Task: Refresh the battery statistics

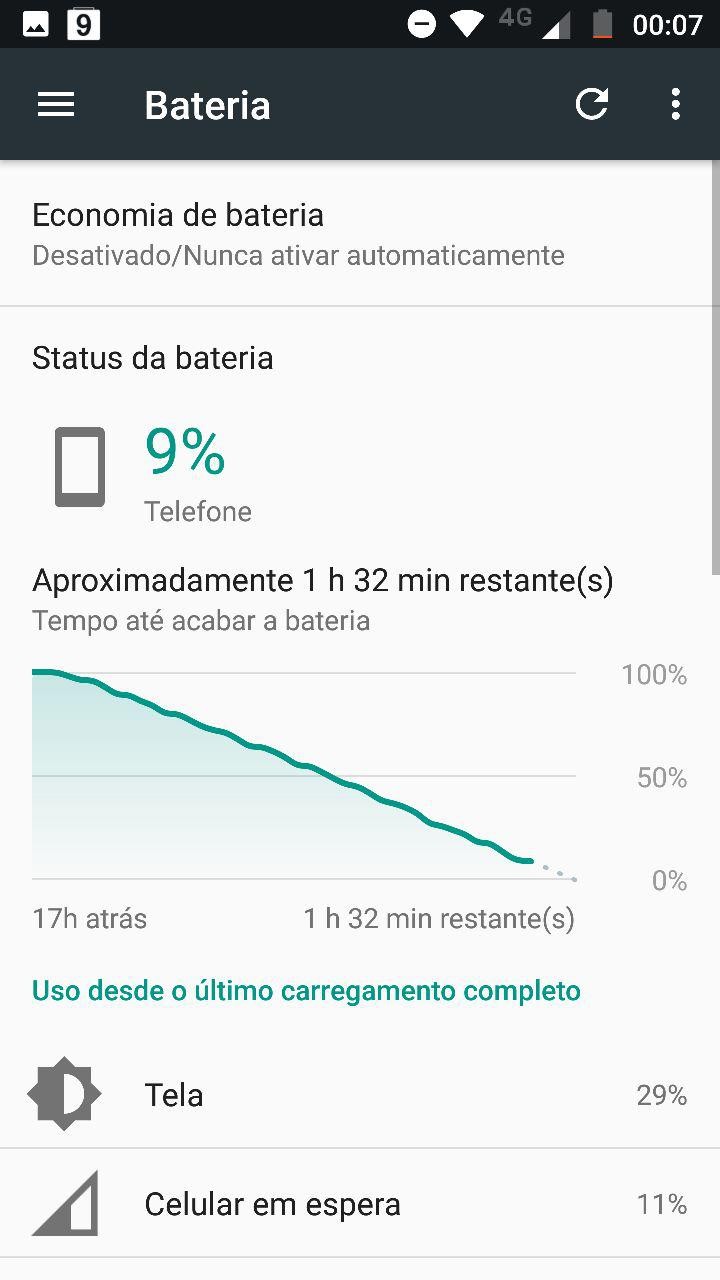Action: tap(592, 105)
